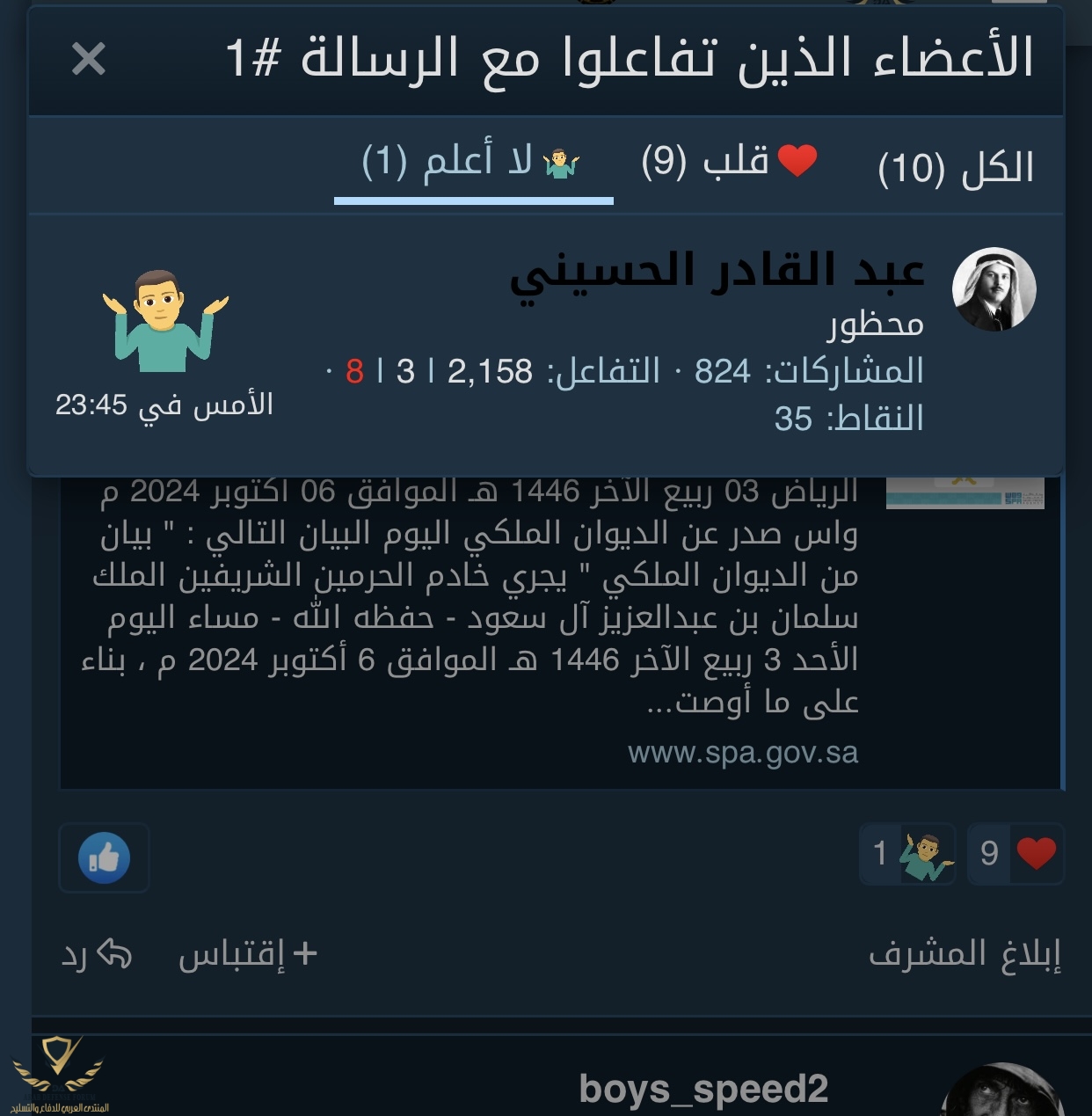Open boys_speed2's profile
This screenshot has height=1116, width=1092.
click(703, 1090)
